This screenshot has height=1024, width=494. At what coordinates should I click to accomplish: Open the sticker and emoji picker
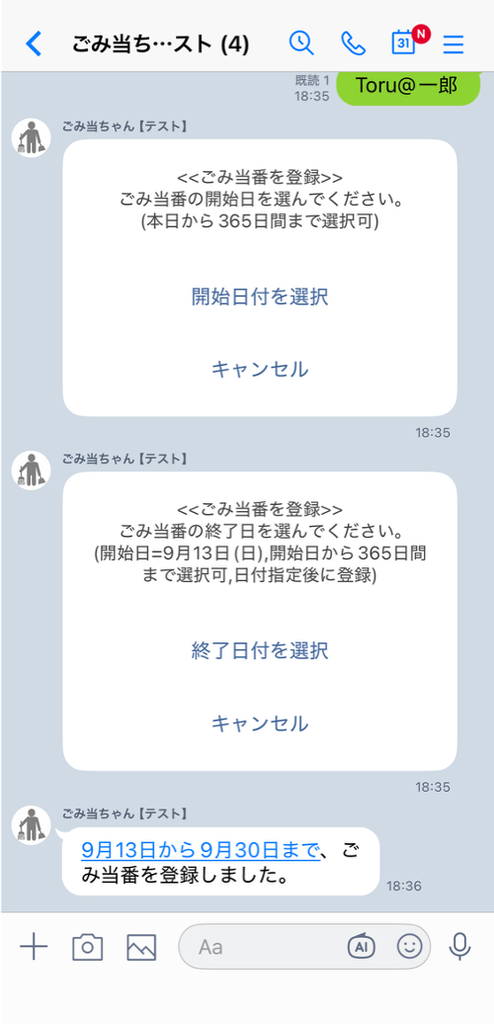point(410,946)
